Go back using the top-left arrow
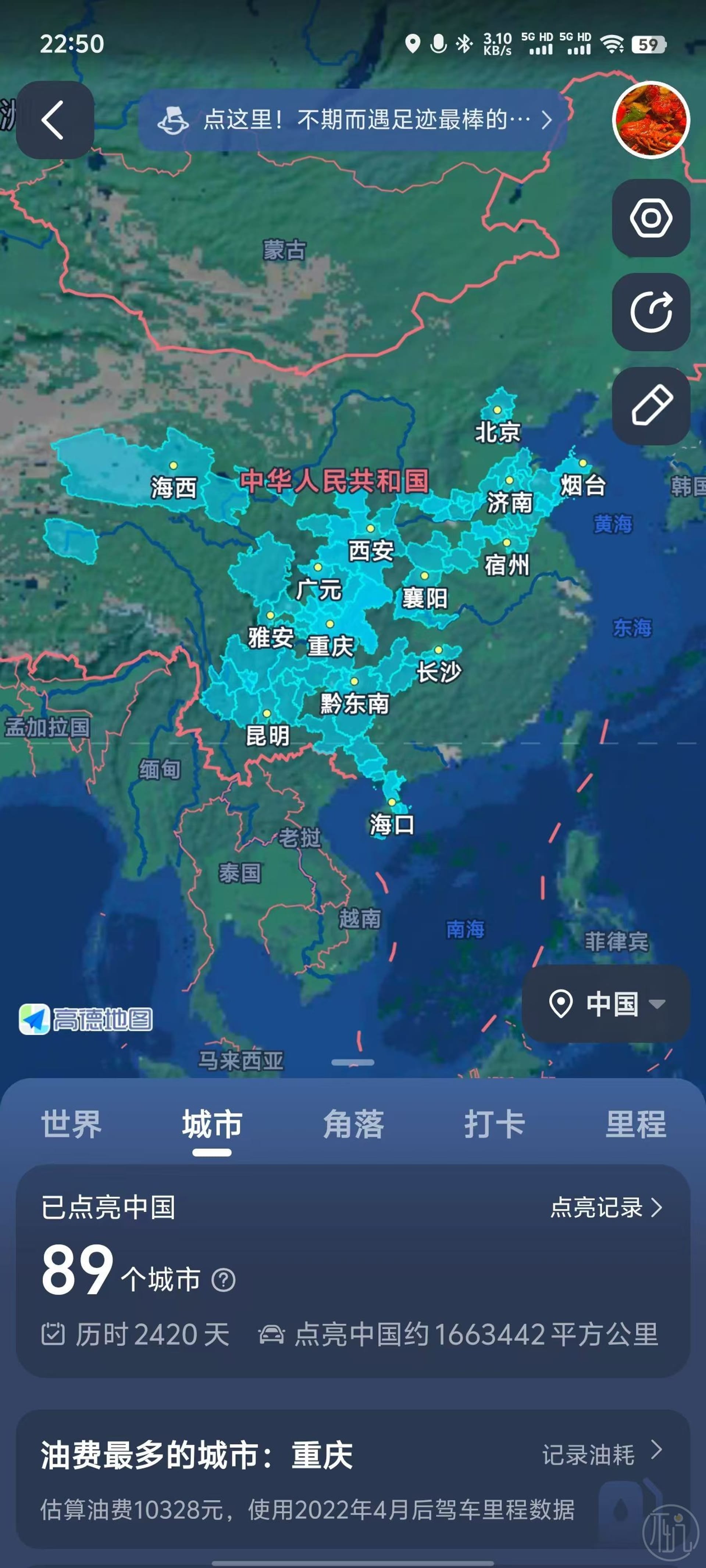Viewport: 706px width, 1568px height. coord(55,120)
